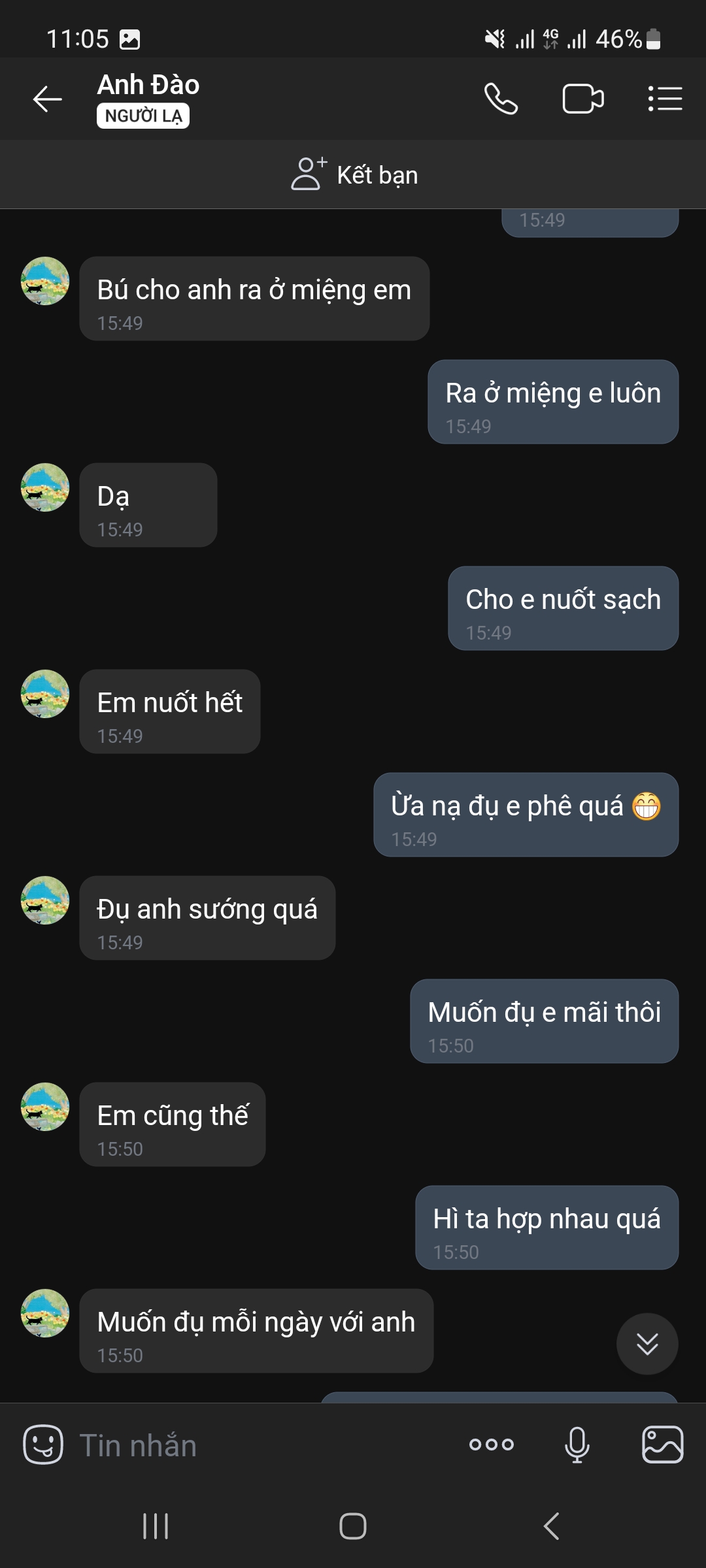Start a video call
This screenshot has height=1568, width=706.
pyautogui.click(x=582, y=99)
